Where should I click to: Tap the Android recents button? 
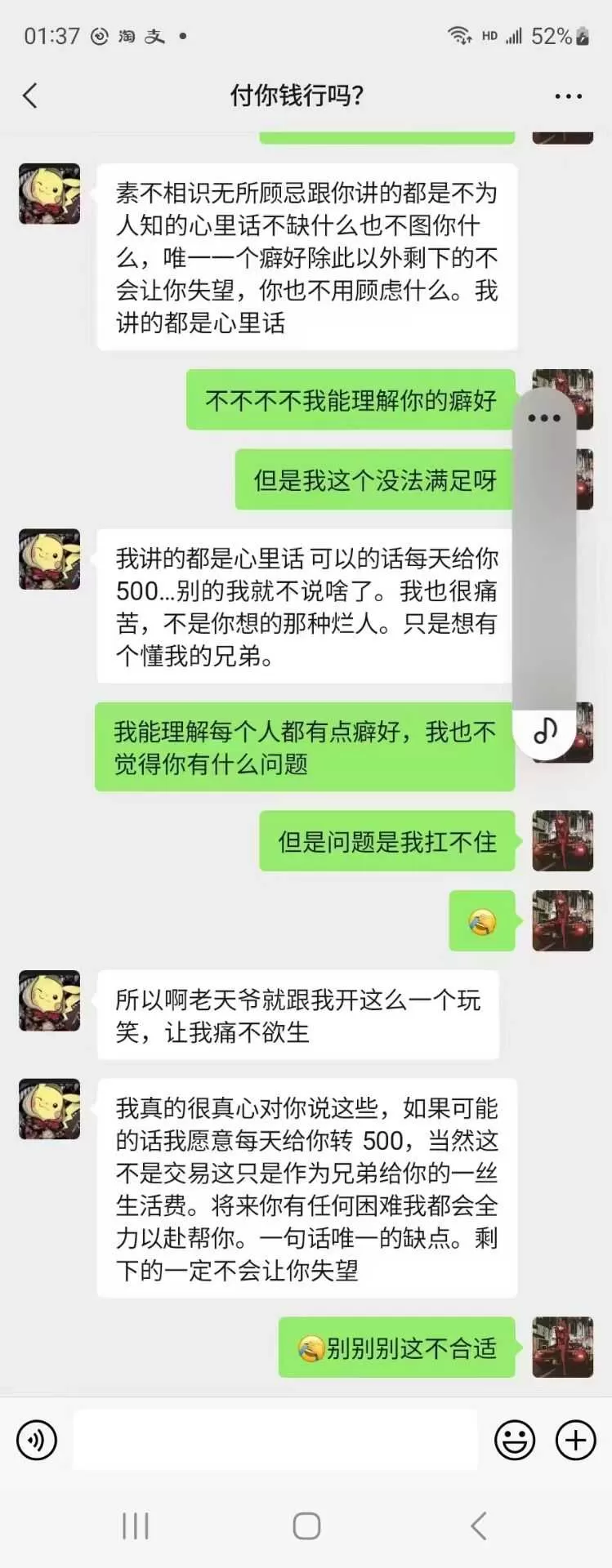point(135,1524)
